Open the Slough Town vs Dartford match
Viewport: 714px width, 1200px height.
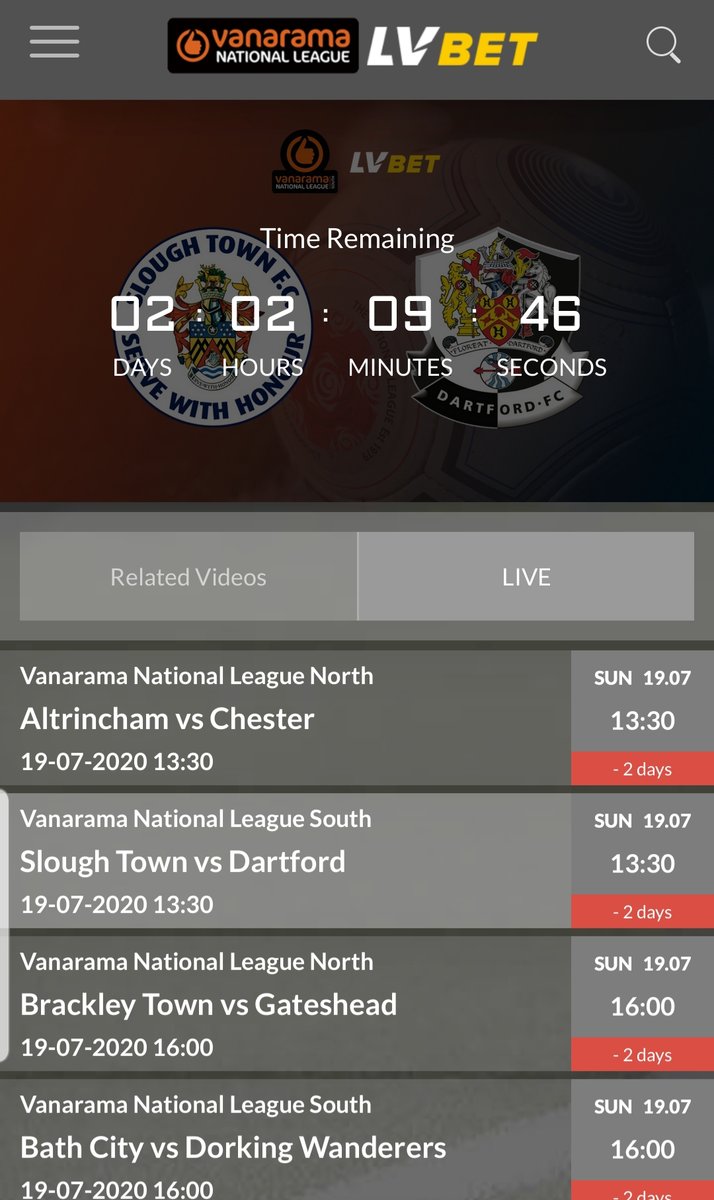point(357,861)
